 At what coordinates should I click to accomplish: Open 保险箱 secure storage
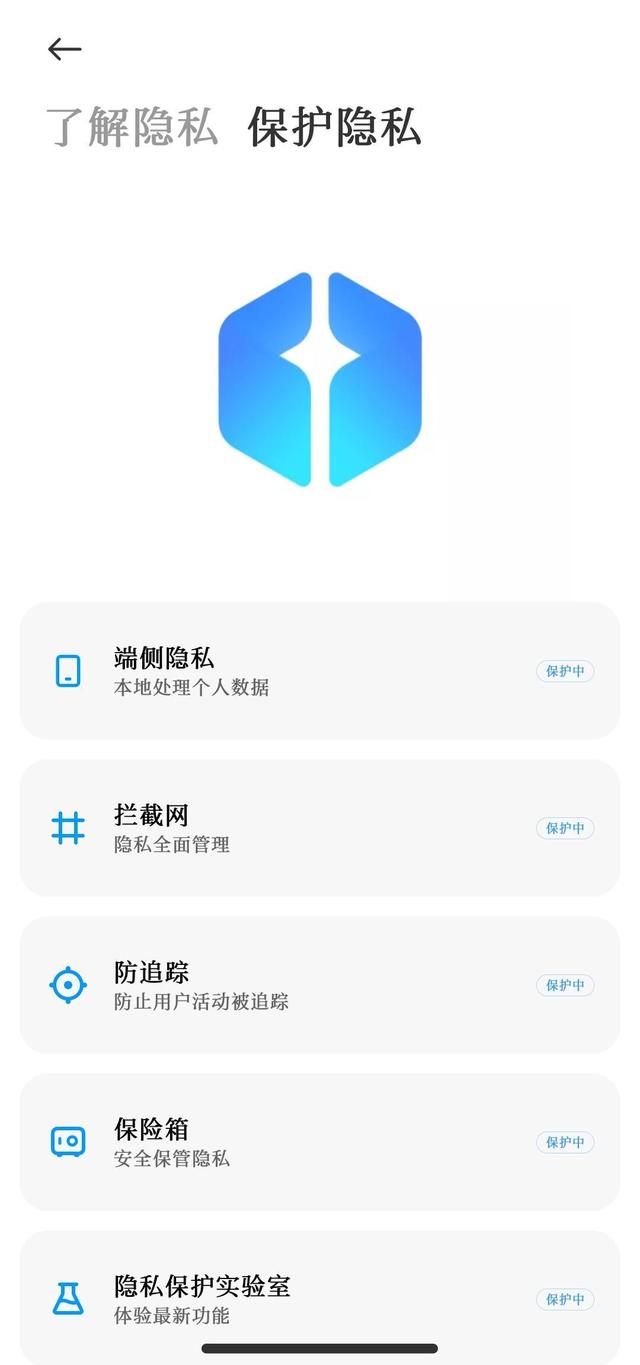[x=320, y=1142]
